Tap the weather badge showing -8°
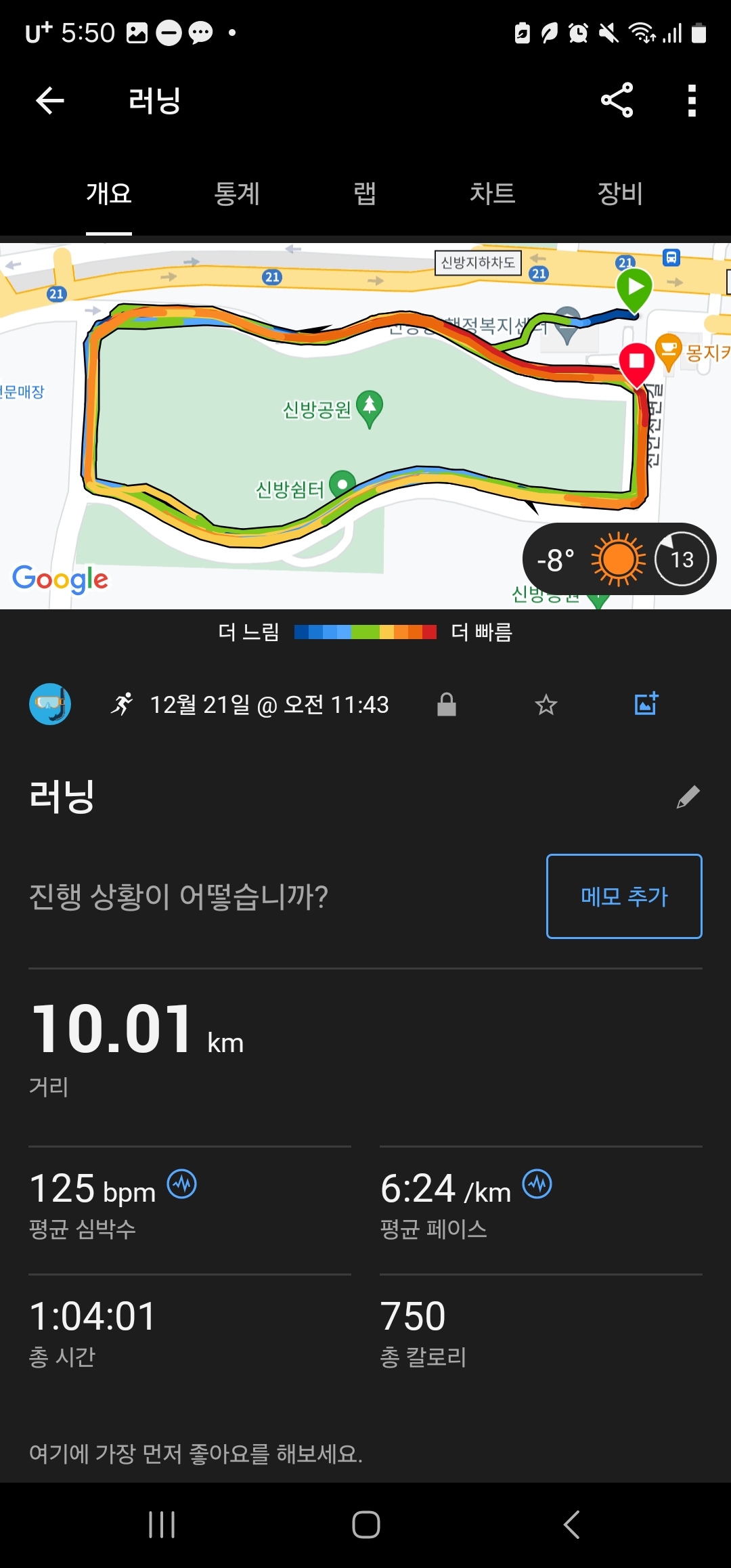Image resolution: width=731 pixels, height=1568 pixels. pos(619,559)
